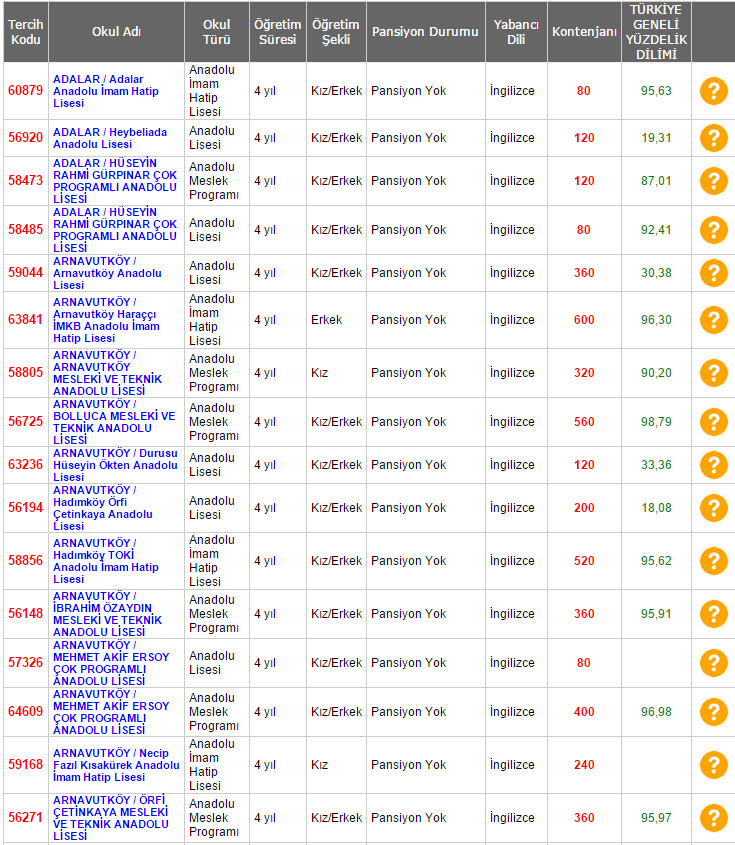
Task: Open Durusu Hüseyin Ökten Anadolu Lisesi link
Action: point(114,465)
